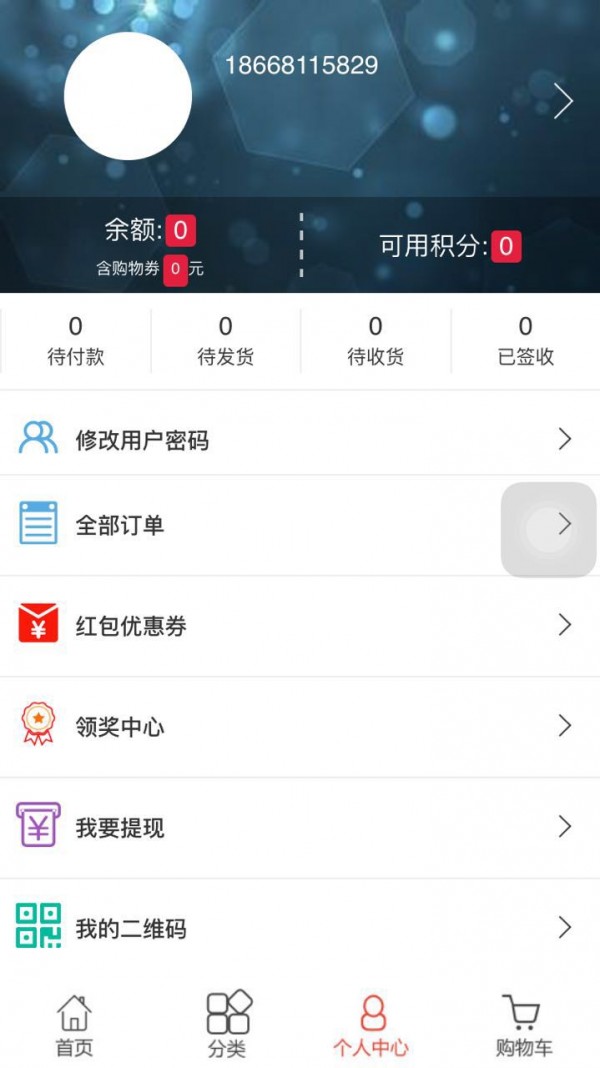
Task: View 待发货 orders awaiting shipment
Action: (226, 341)
